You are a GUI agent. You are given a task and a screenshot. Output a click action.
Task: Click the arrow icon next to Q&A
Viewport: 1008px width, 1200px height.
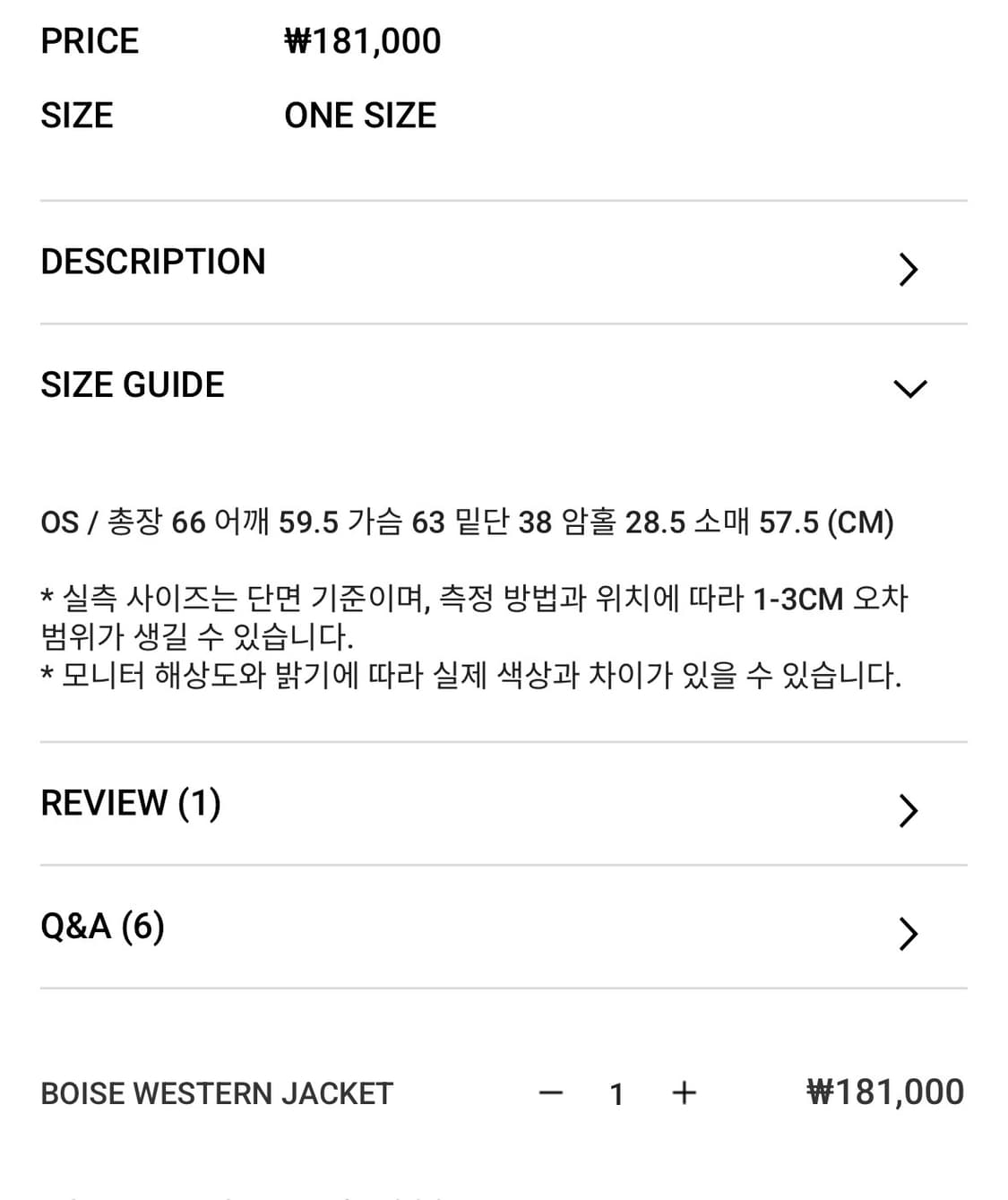coord(910,934)
